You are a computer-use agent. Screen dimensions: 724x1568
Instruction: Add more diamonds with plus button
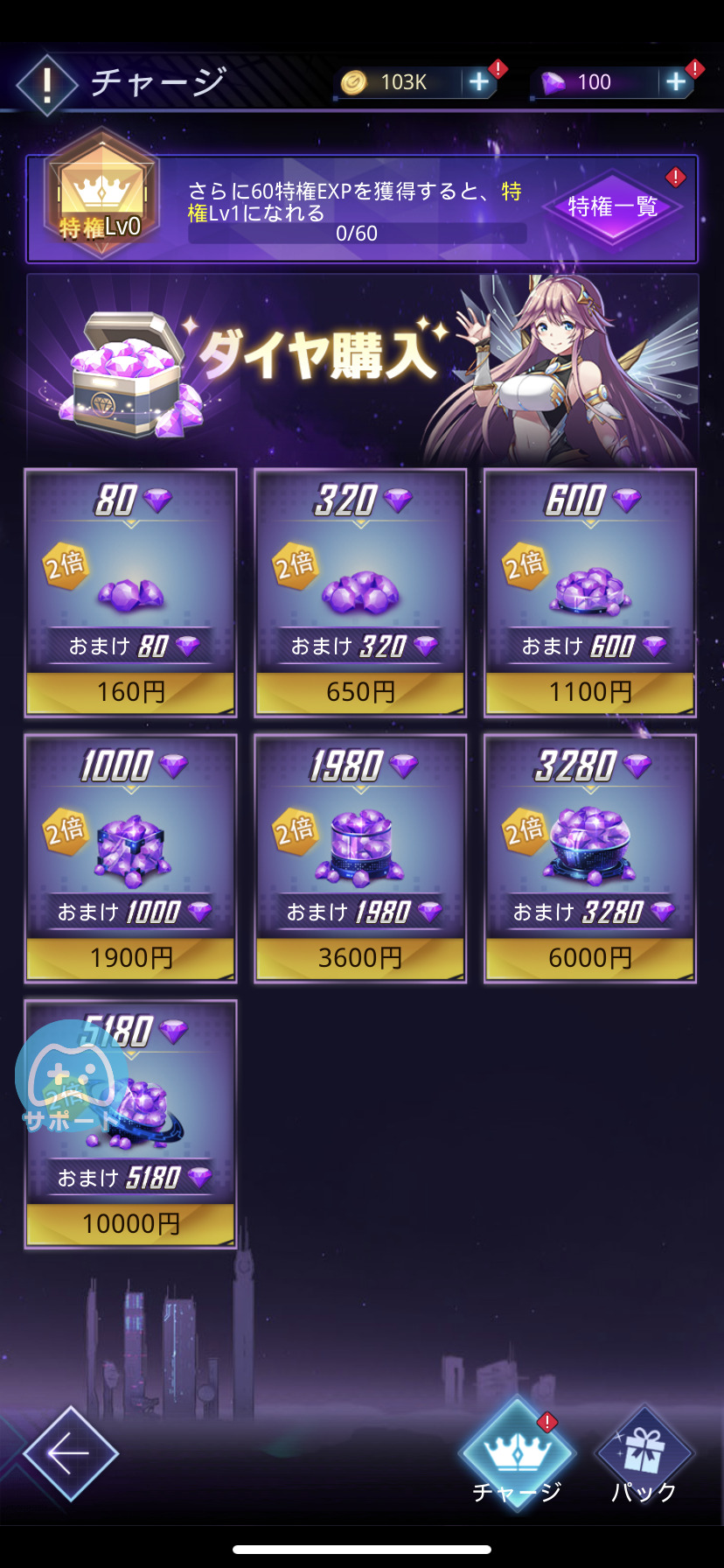point(676,82)
